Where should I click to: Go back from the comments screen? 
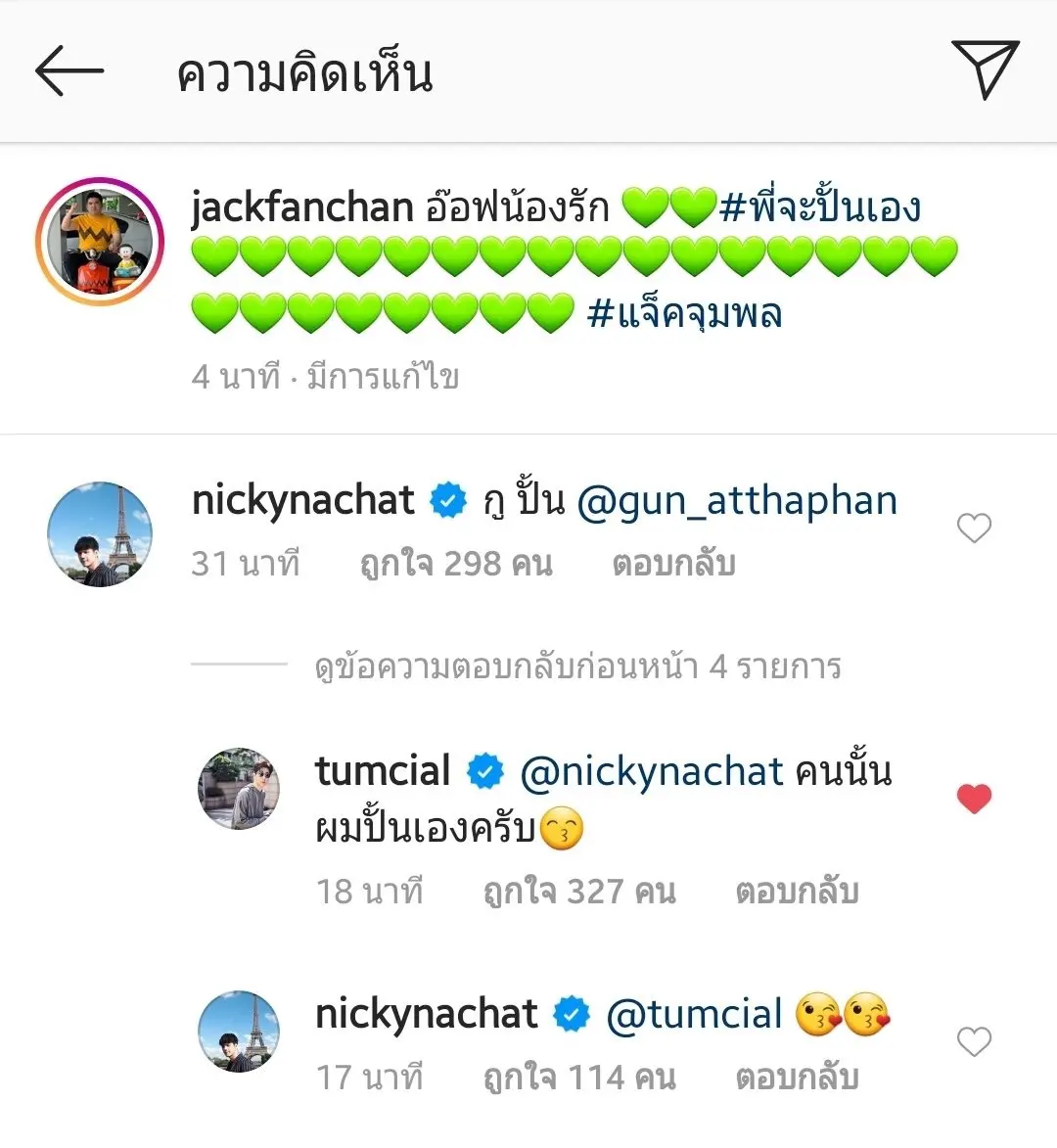(69, 70)
